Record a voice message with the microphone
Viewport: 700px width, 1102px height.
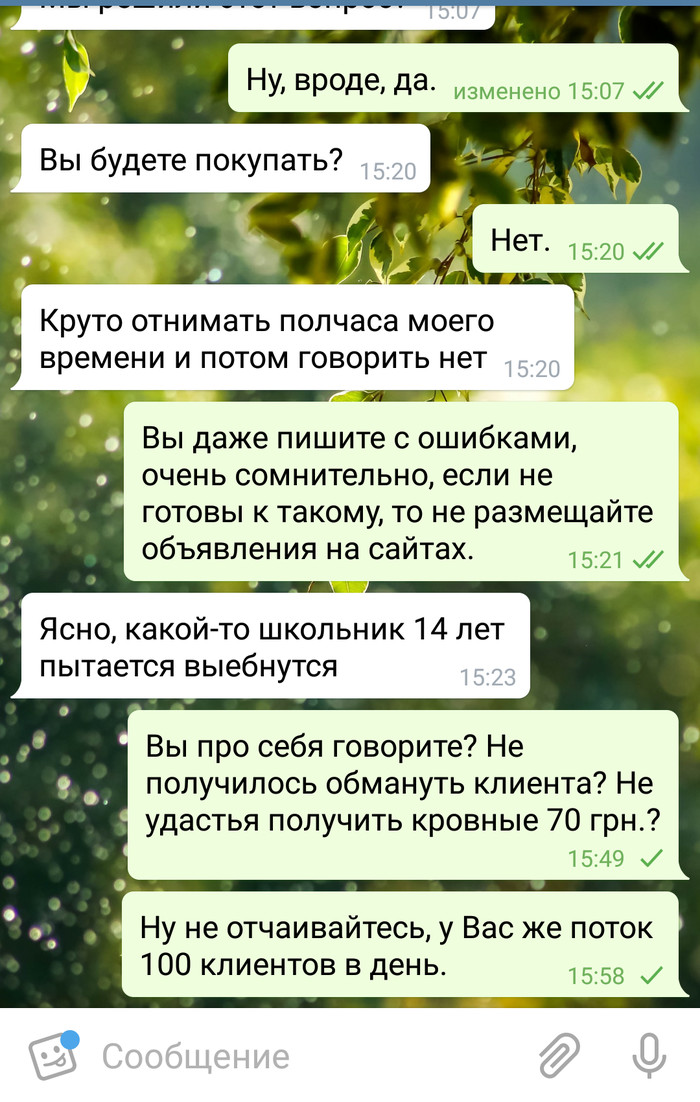649,1054
